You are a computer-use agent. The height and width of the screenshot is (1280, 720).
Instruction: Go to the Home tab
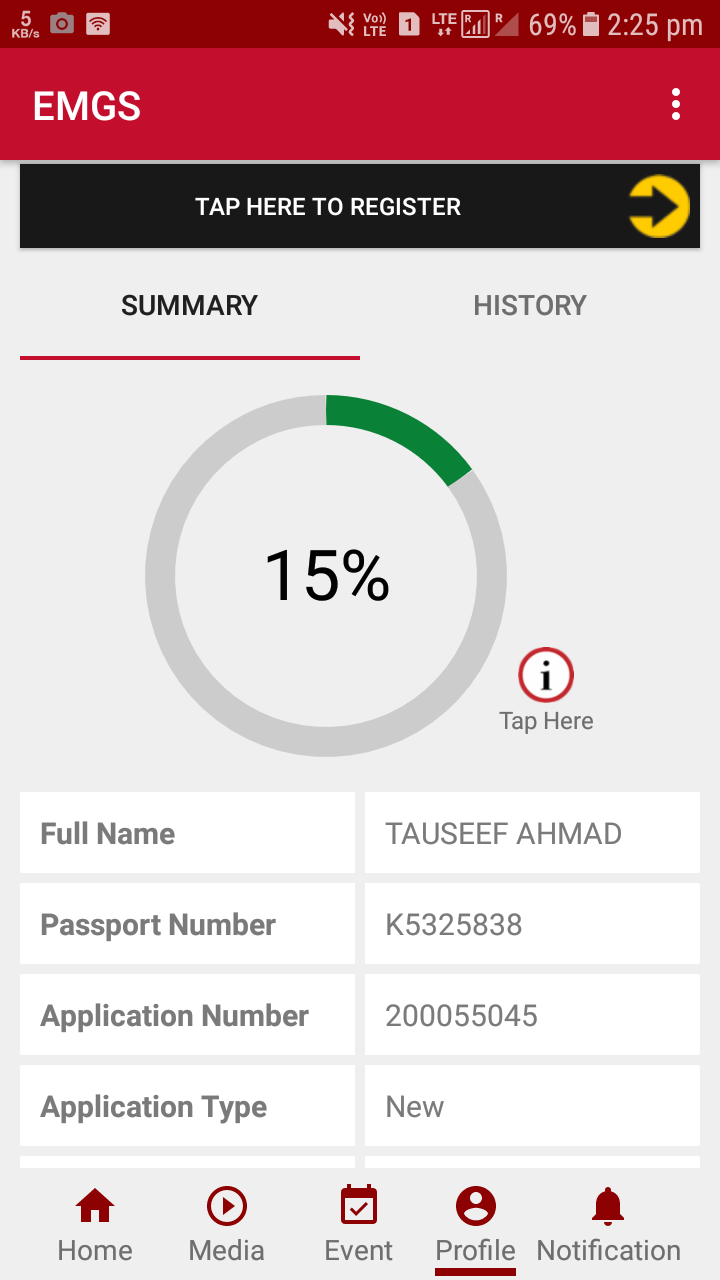pyautogui.click(x=95, y=1225)
